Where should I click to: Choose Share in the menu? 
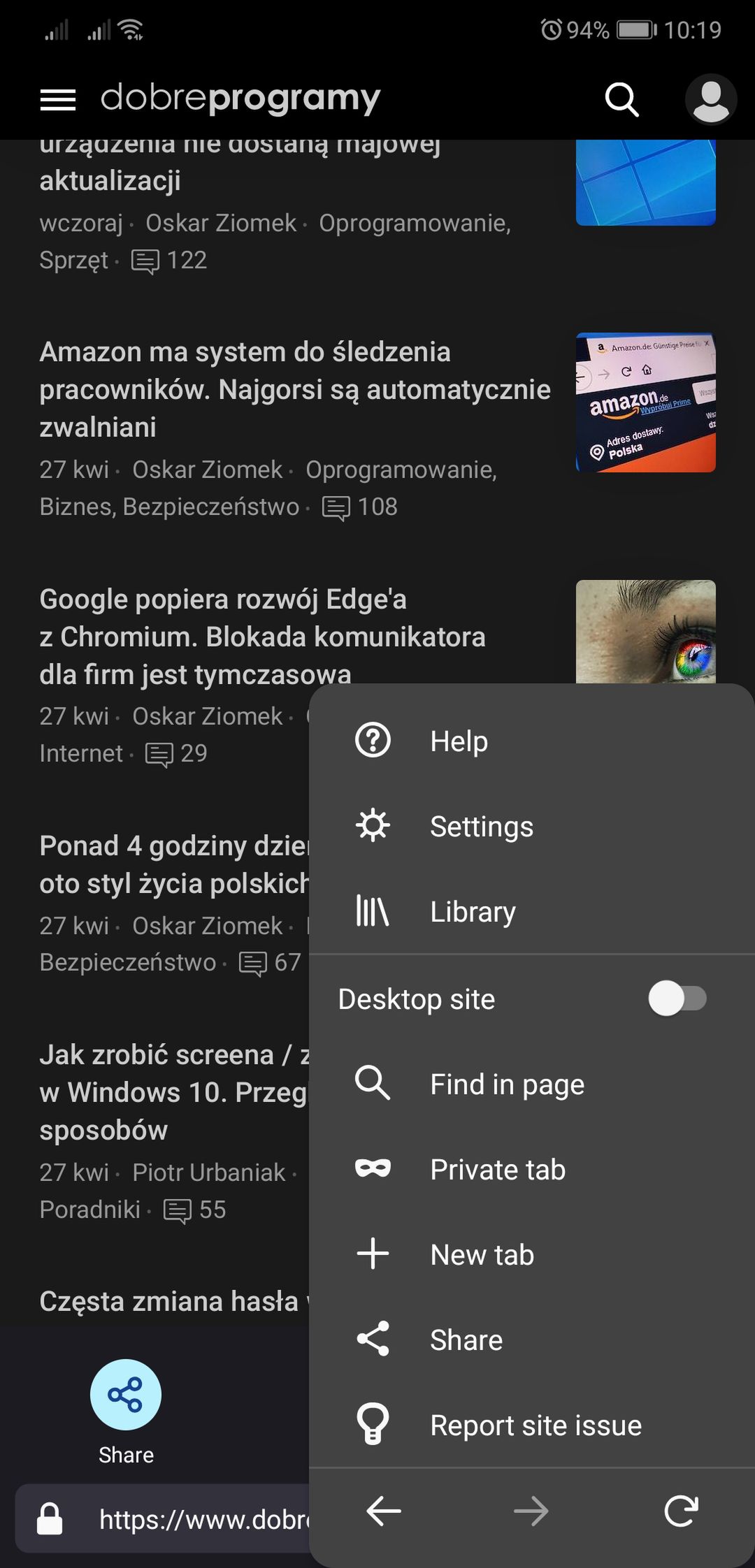pos(531,1340)
